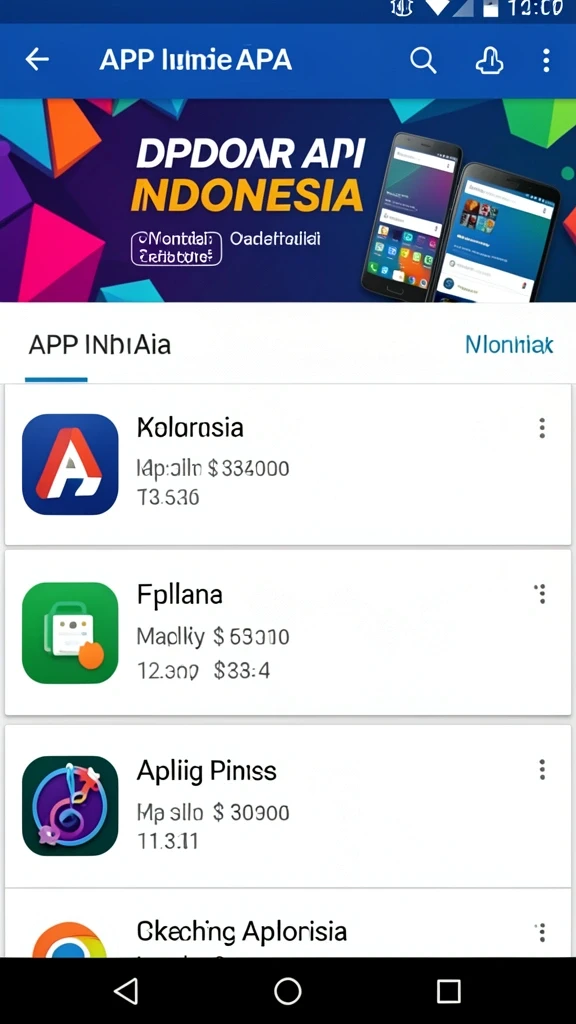Go to the home screen
Image resolution: width=576 pixels, height=1024 pixels.
287,991
